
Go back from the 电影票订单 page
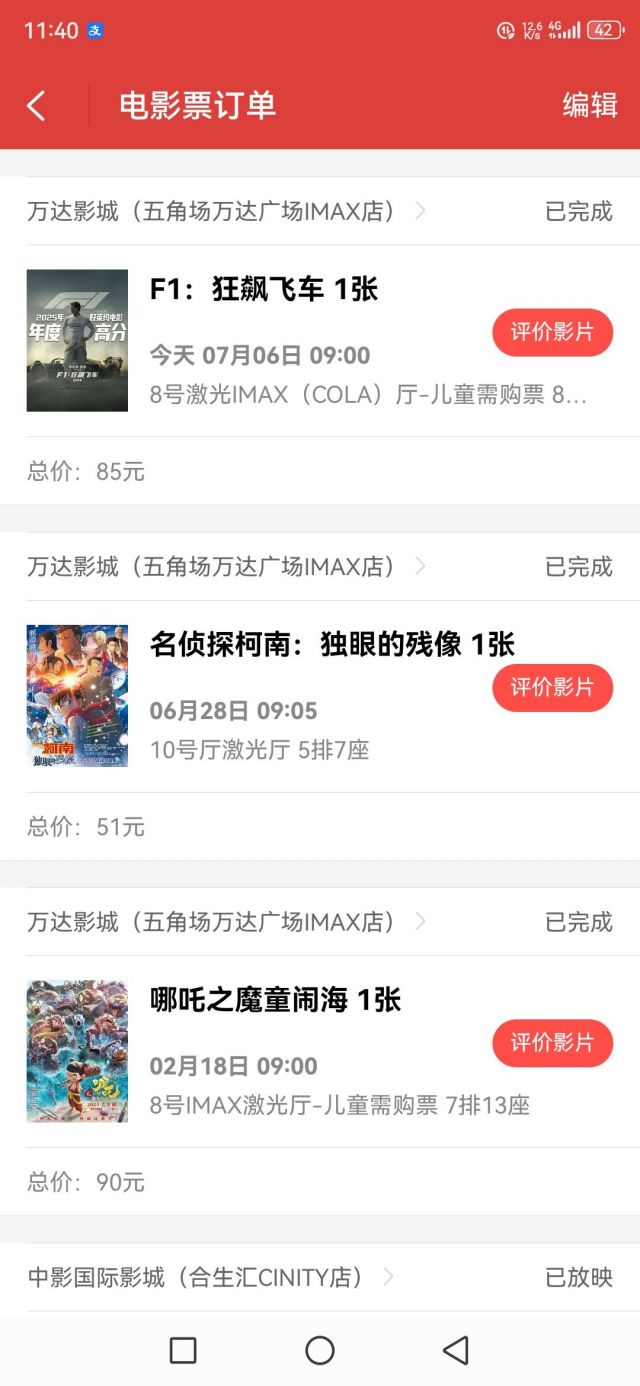37,105
